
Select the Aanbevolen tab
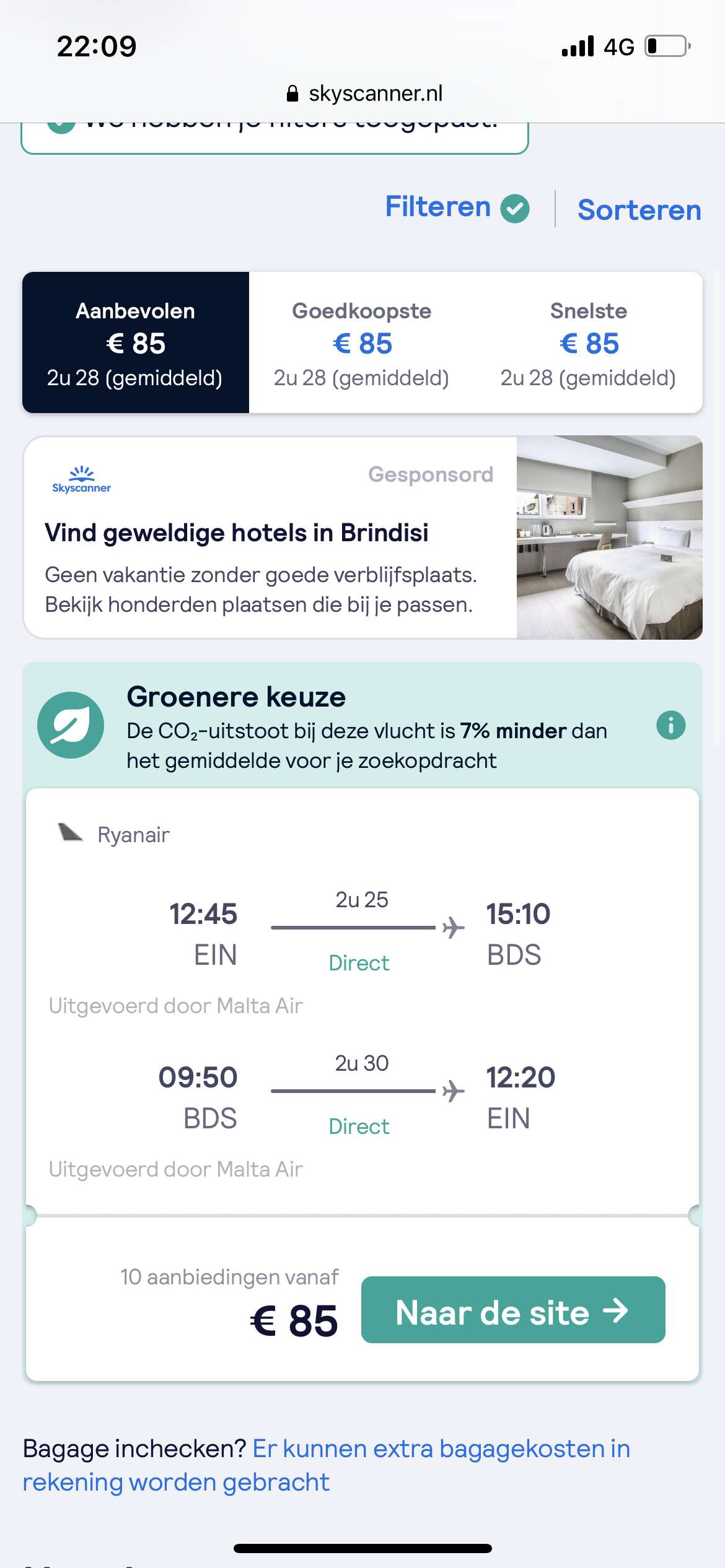[x=136, y=342]
